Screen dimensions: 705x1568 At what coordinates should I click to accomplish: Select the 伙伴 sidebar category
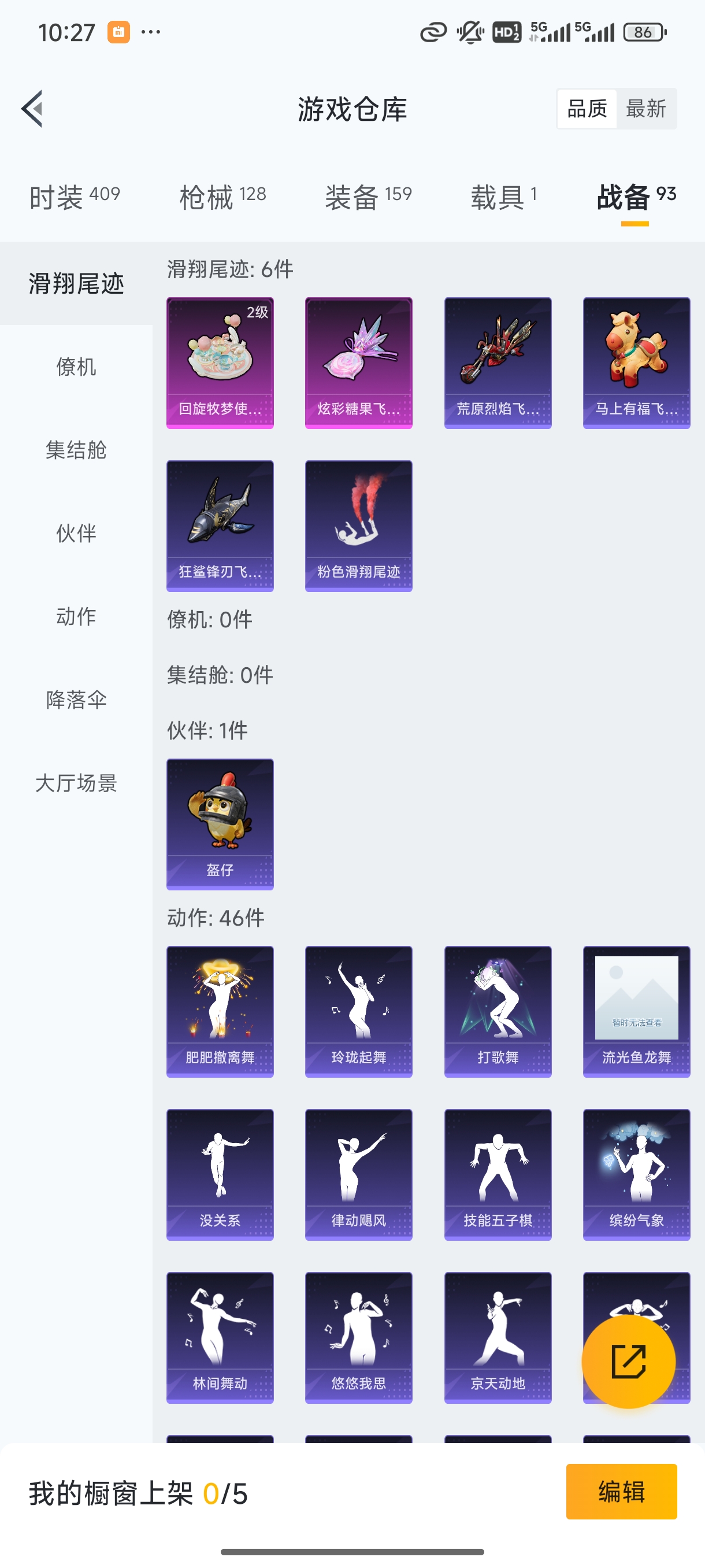pyautogui.click(x=76, y=533)
